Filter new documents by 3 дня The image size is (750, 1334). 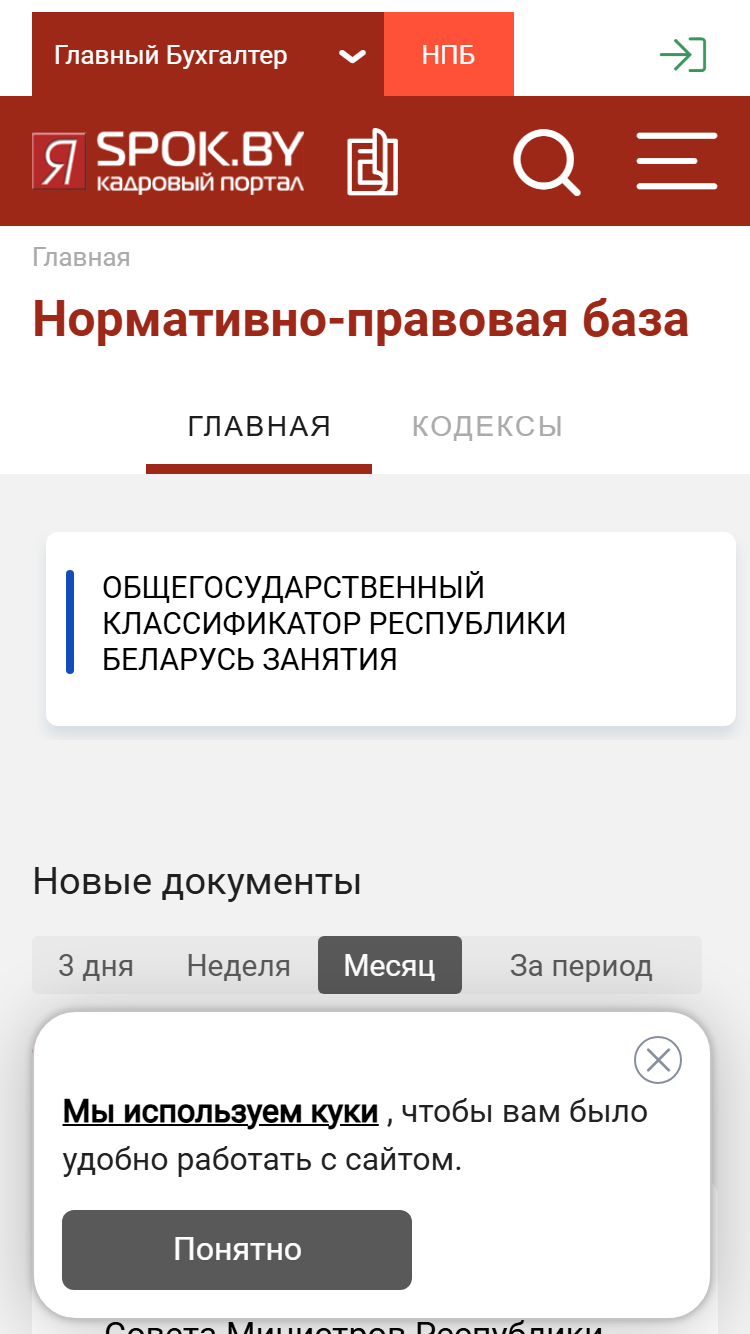[x=96, y=965]
